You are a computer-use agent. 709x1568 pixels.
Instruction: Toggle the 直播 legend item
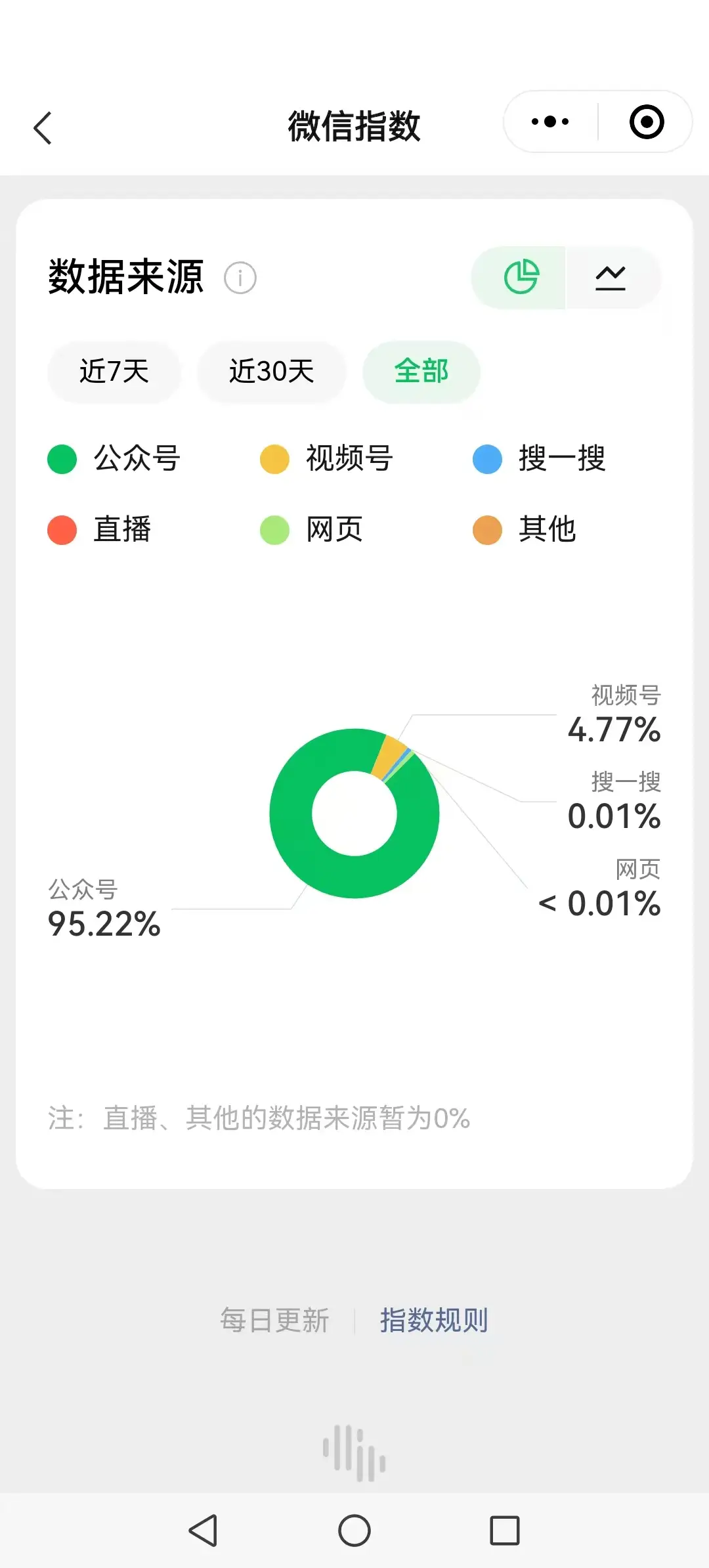[99, 529]
